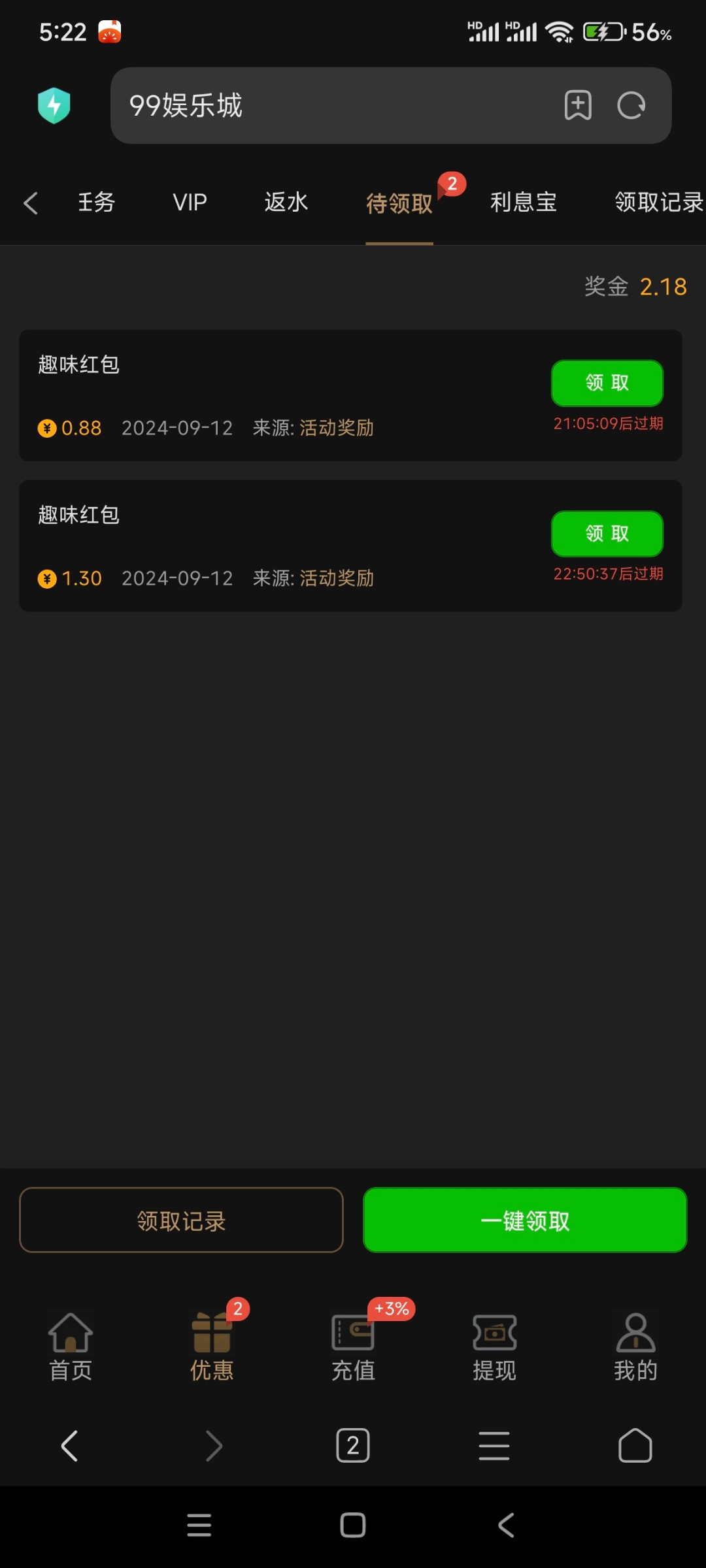The image size is (706, 1568).
Task: Select the 待领取 tab
Action: pyautogui.click(x=399, y=204)
